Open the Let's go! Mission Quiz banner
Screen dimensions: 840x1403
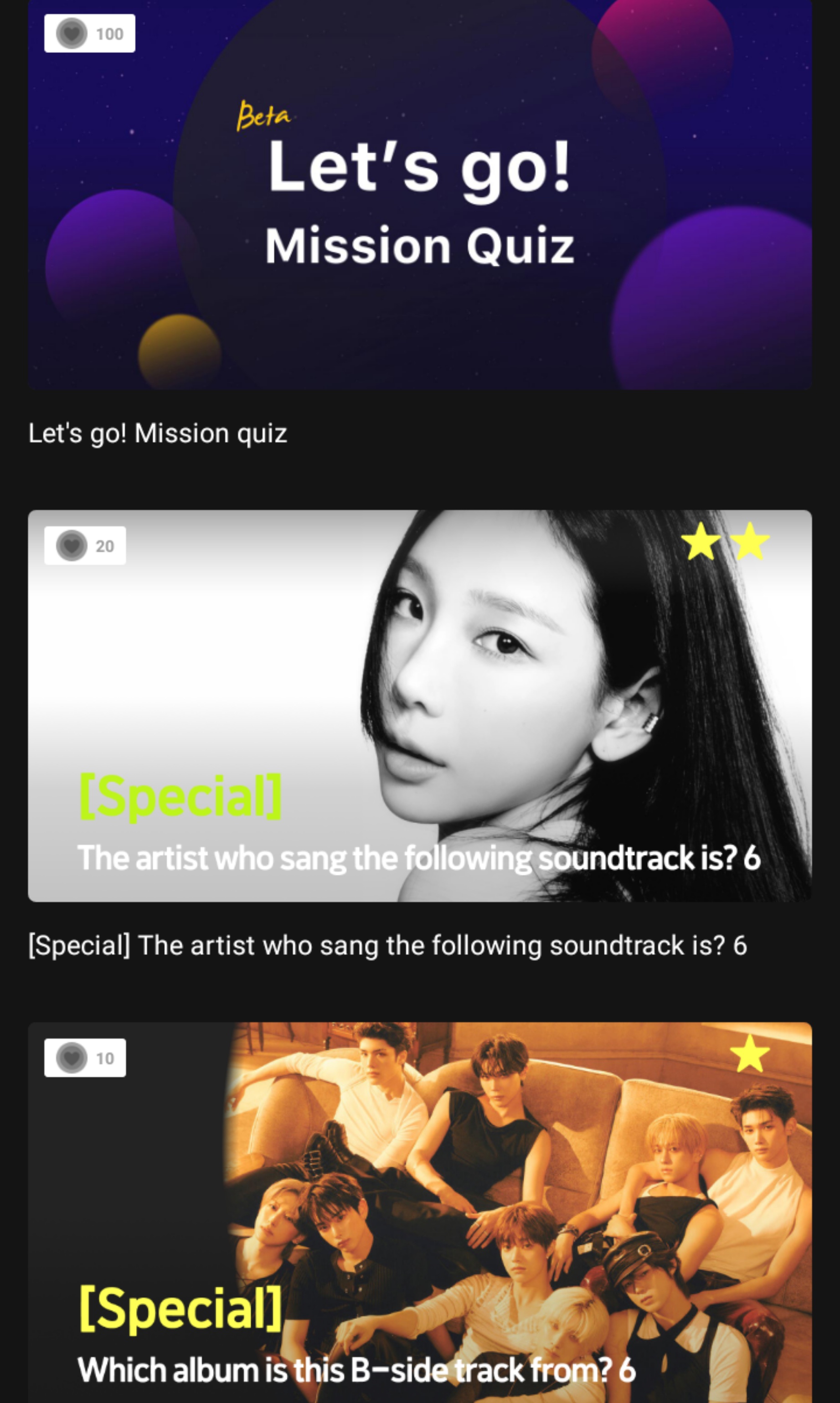point(419,194)
